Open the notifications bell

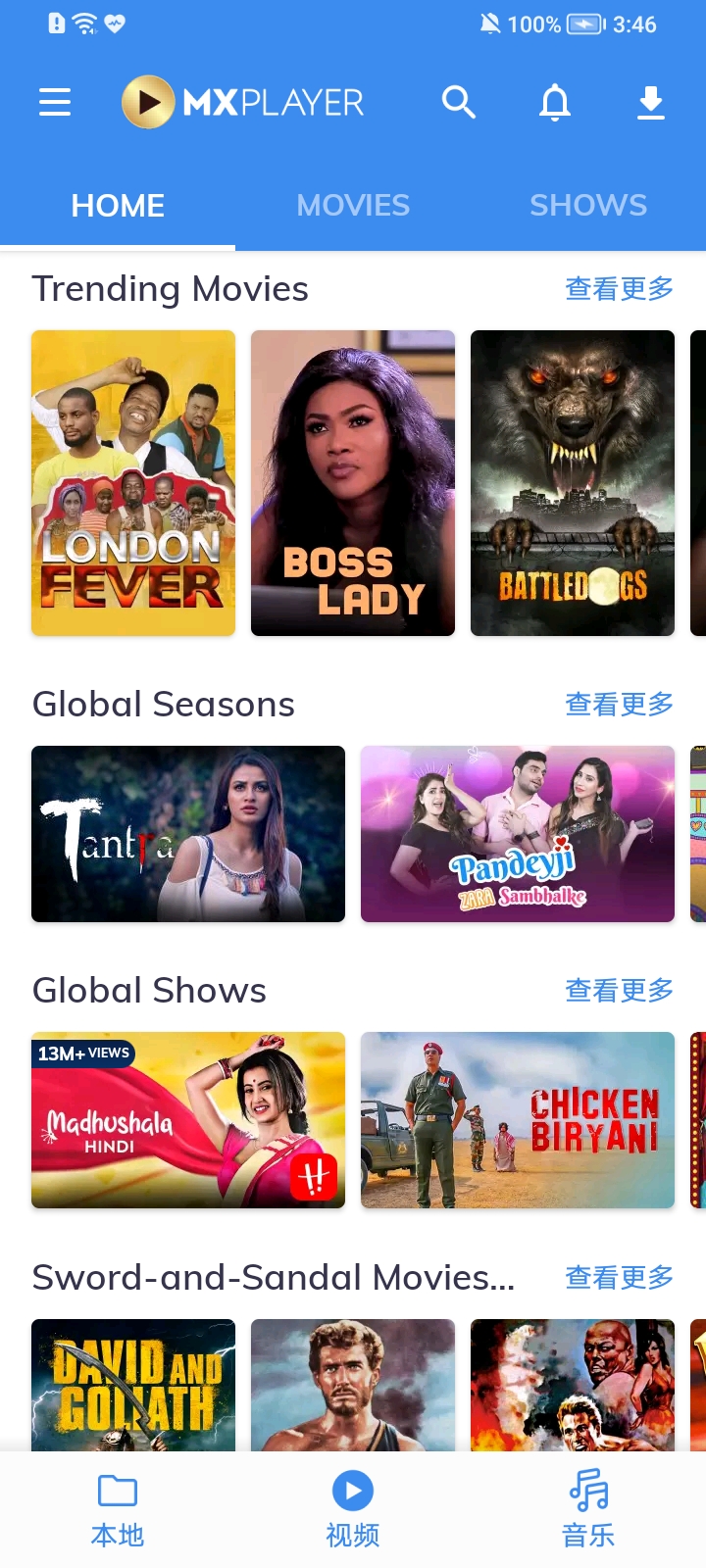click(x=555, y=102)
